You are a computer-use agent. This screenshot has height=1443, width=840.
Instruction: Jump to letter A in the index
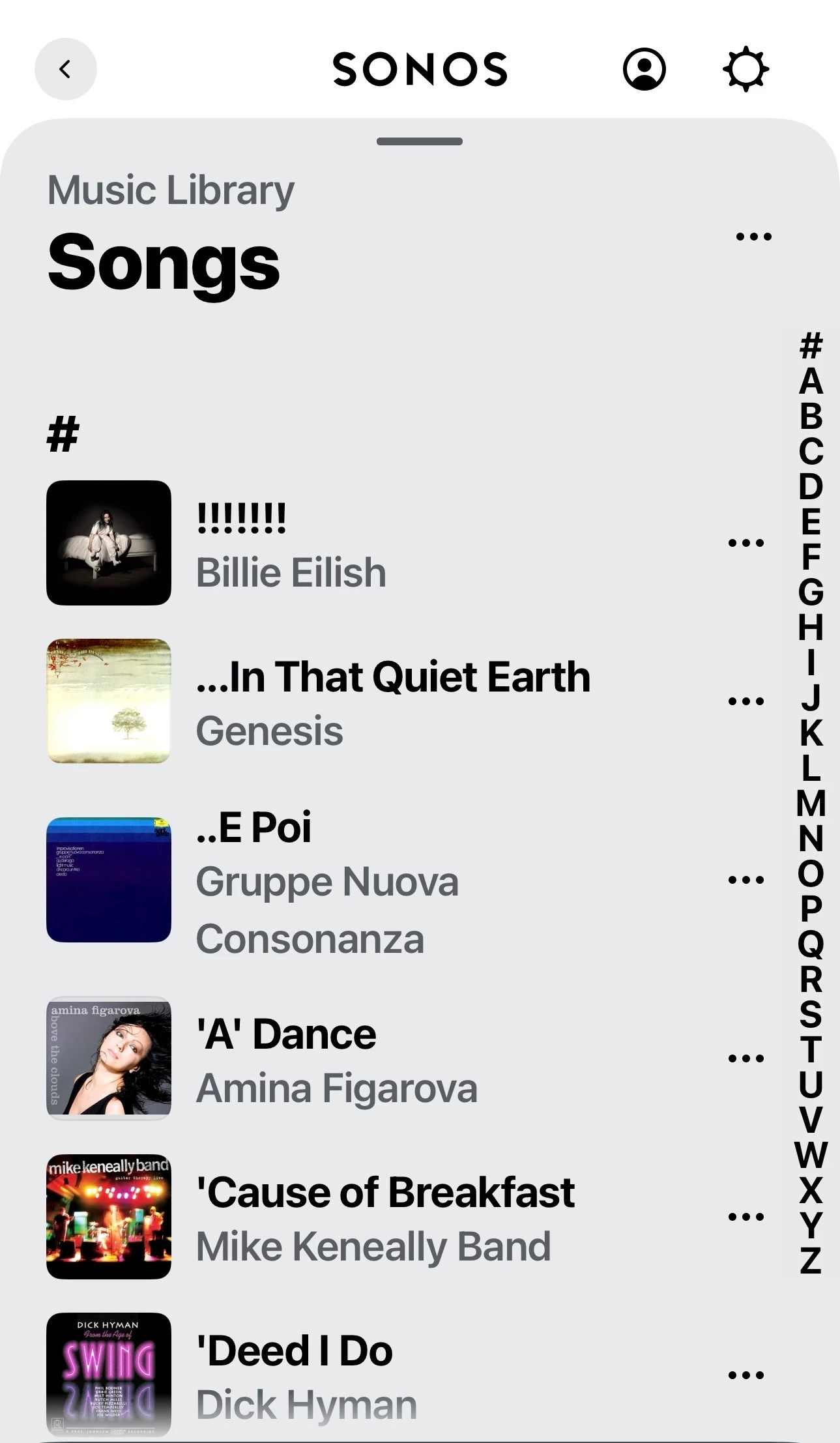[811, 381]
